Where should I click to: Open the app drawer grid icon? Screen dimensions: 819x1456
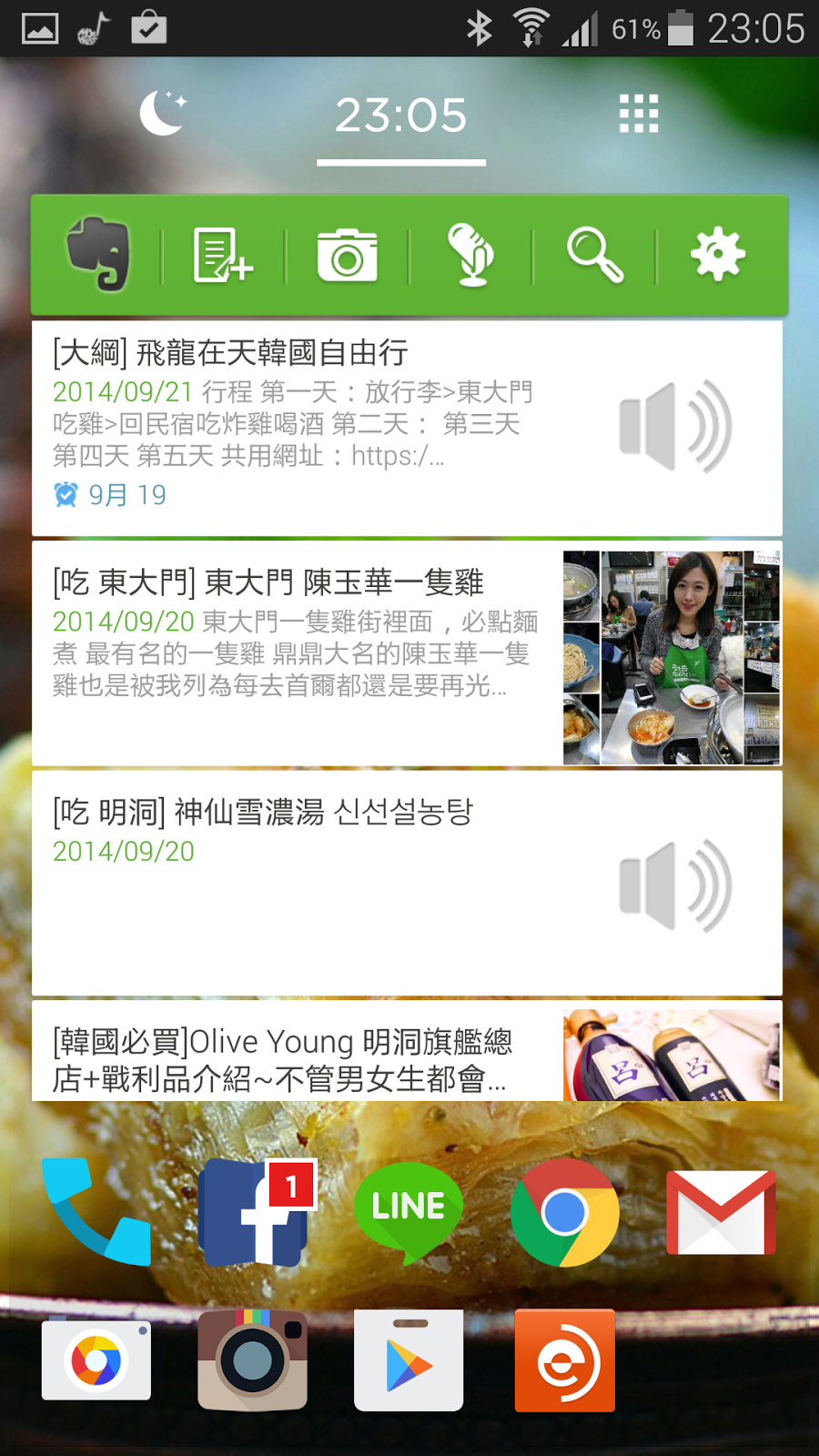pyautogui.click(x=640, y=114)
